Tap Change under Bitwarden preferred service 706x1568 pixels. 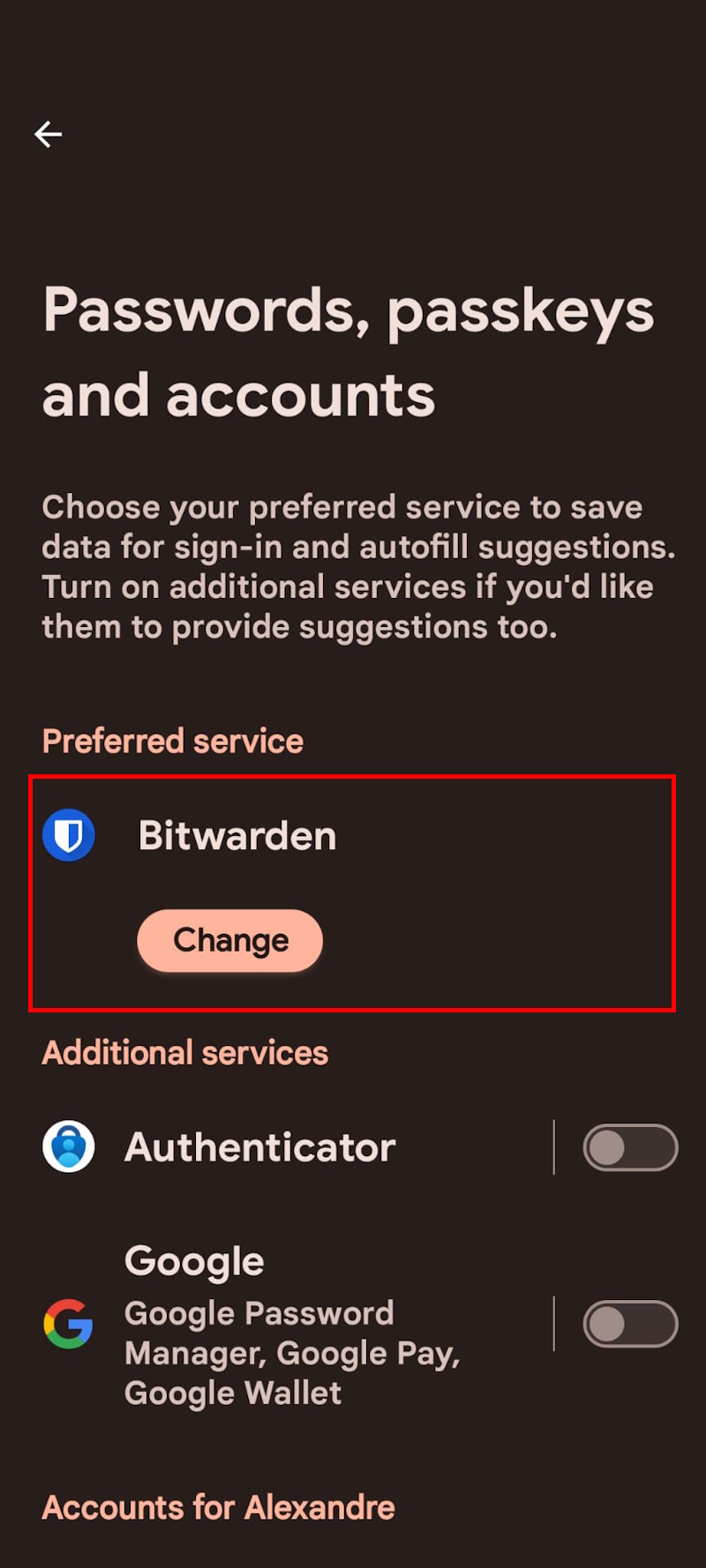click(230, 940)
